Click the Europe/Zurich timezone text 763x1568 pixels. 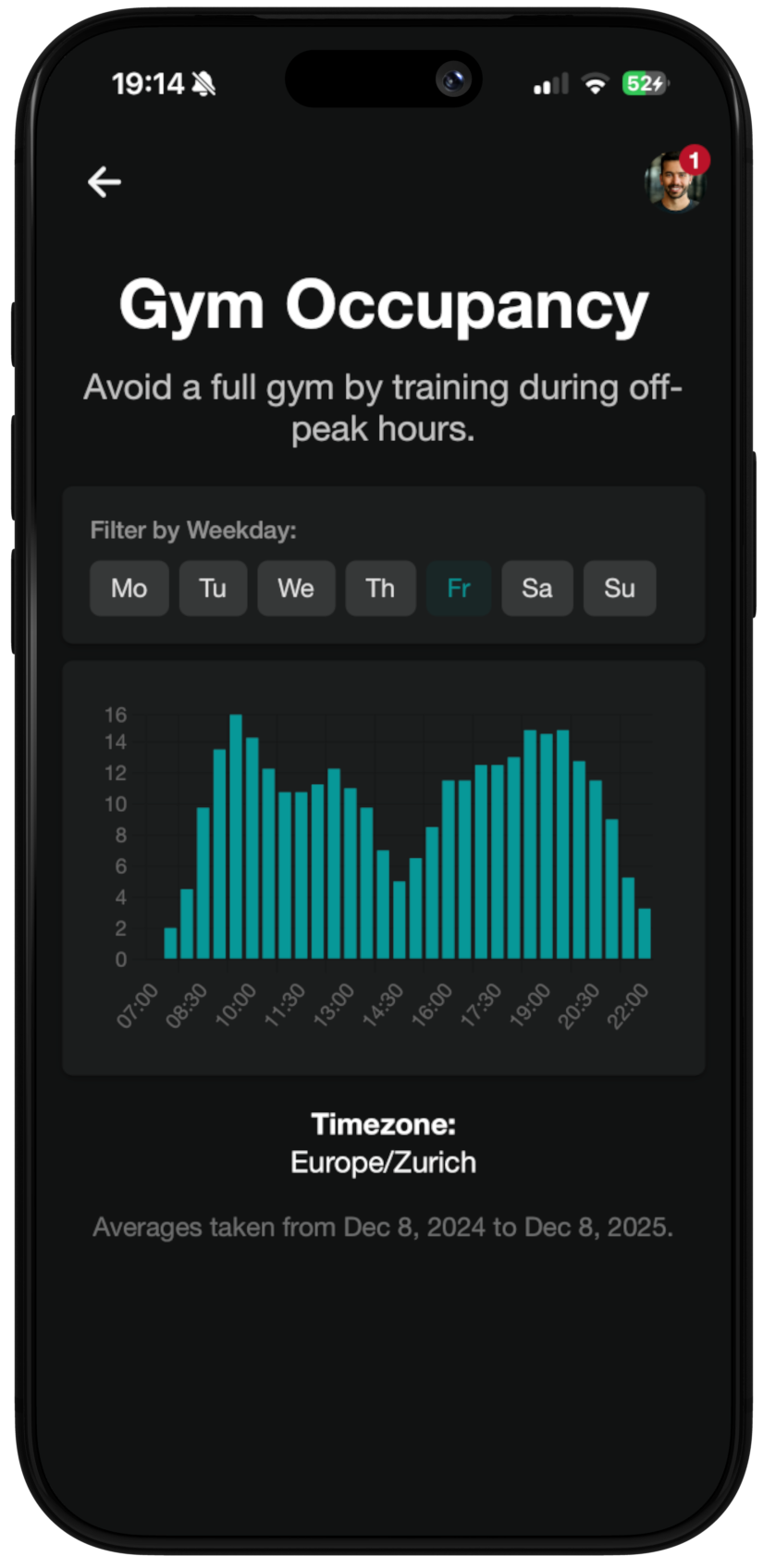coord(382,1162)
